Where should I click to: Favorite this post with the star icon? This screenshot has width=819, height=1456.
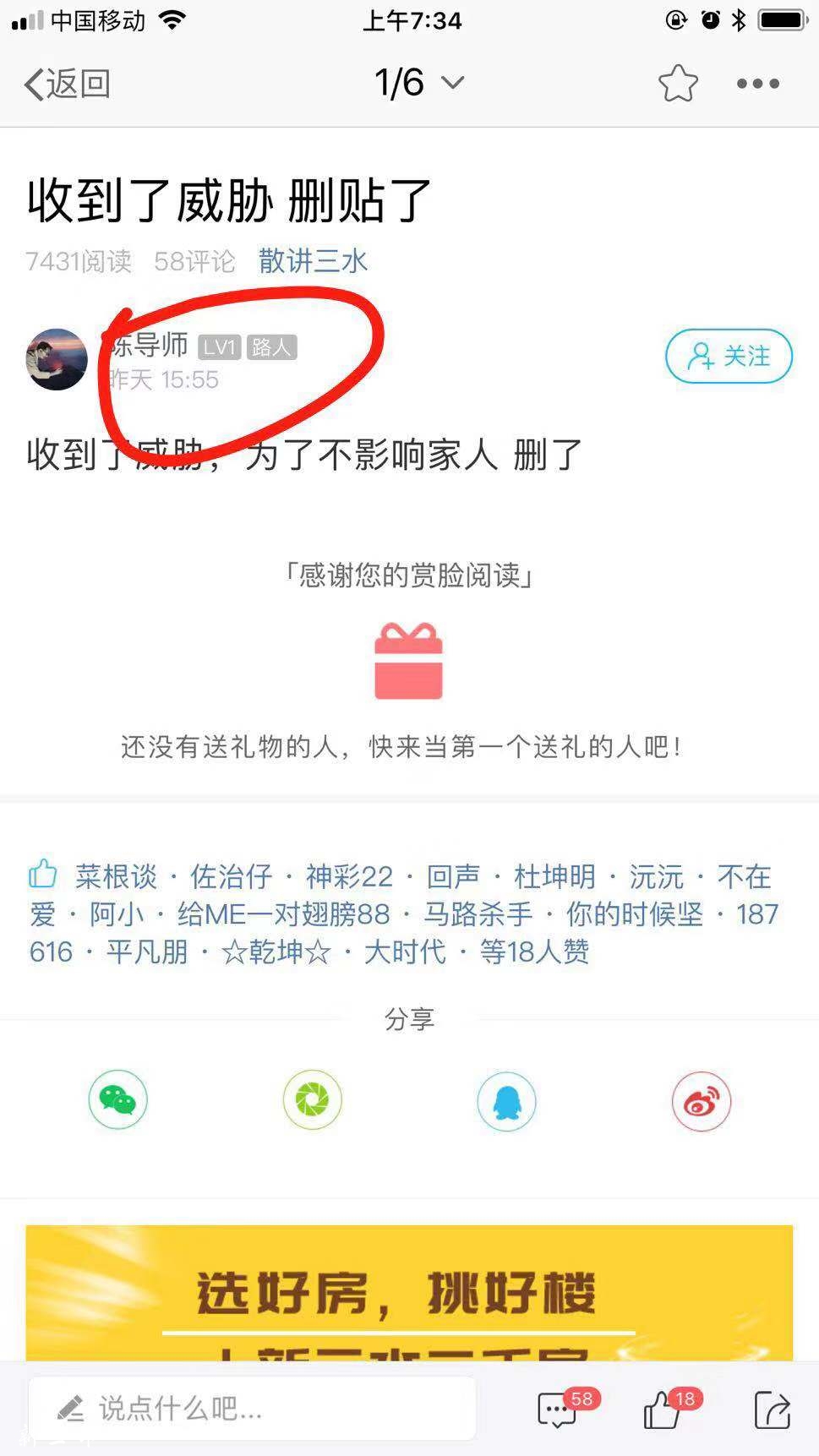(678, 84)
